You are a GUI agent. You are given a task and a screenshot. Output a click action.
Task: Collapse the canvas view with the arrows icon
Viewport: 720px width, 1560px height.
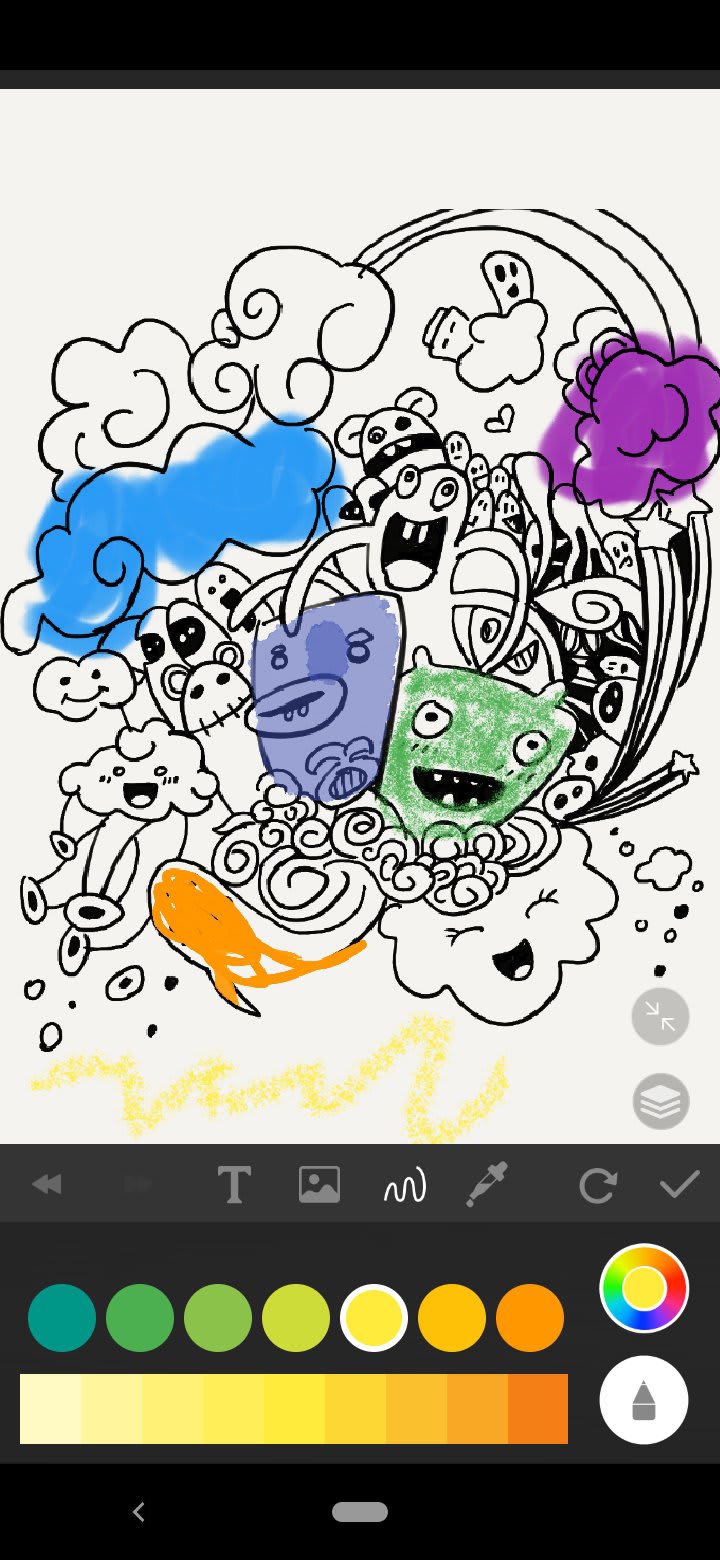pos(660,1016)
